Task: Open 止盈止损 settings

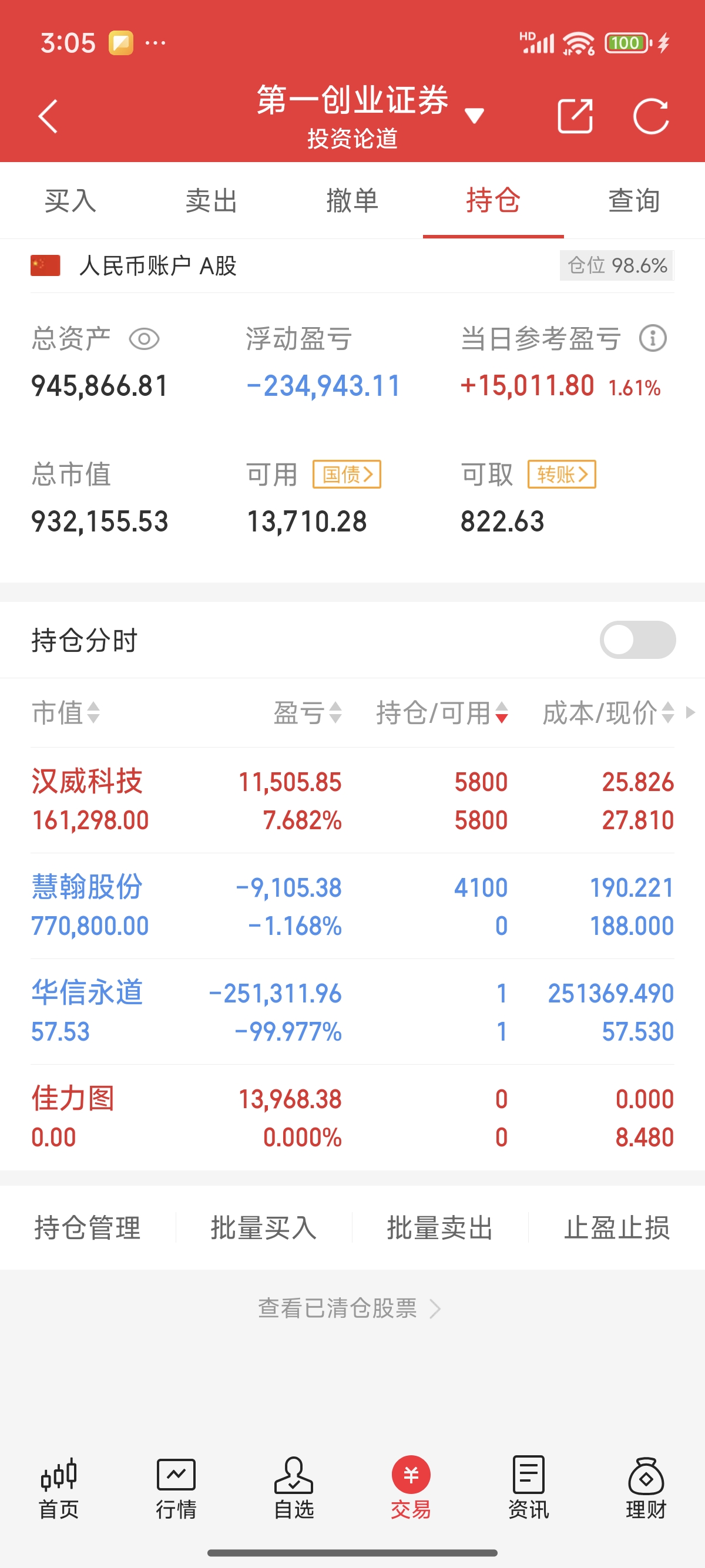Action: tap(617, 1228)
